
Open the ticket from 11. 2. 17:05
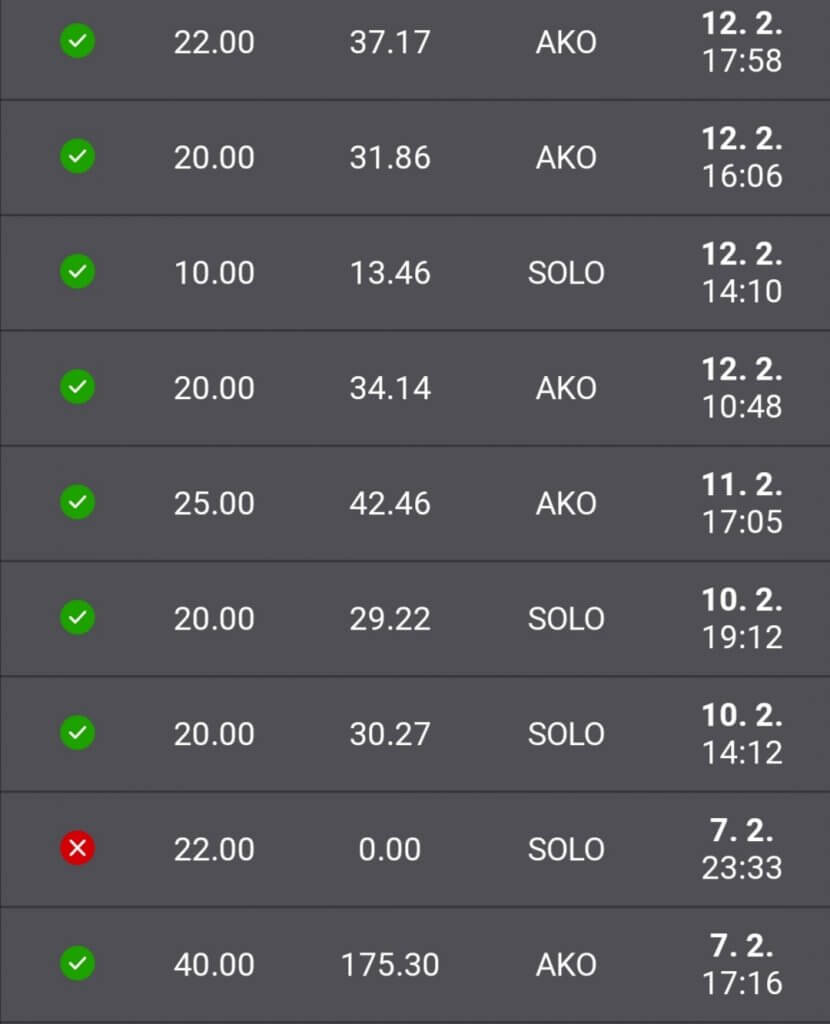pos(415,503)
